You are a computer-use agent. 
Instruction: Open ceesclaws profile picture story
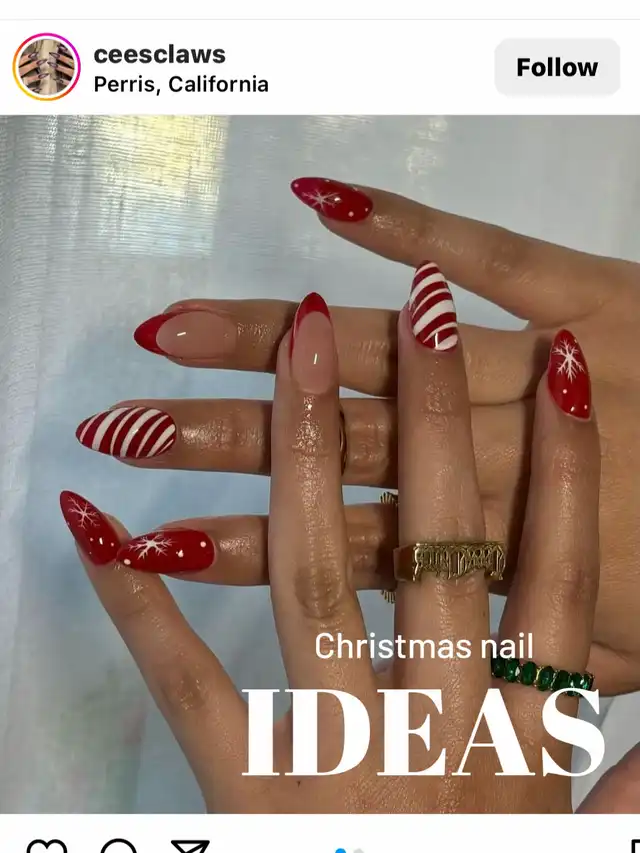pos(46,67)
